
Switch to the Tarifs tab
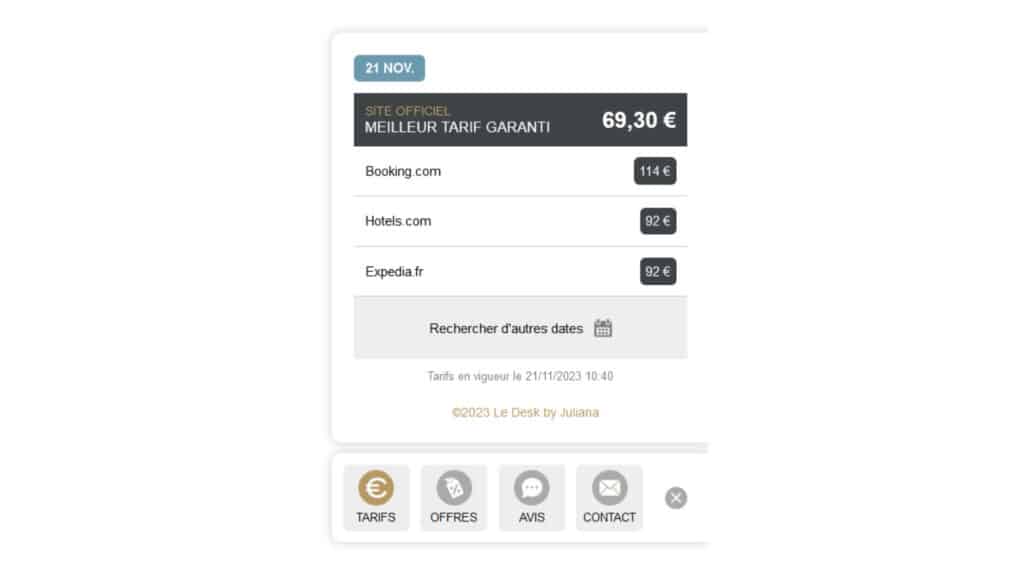(376, 497)
